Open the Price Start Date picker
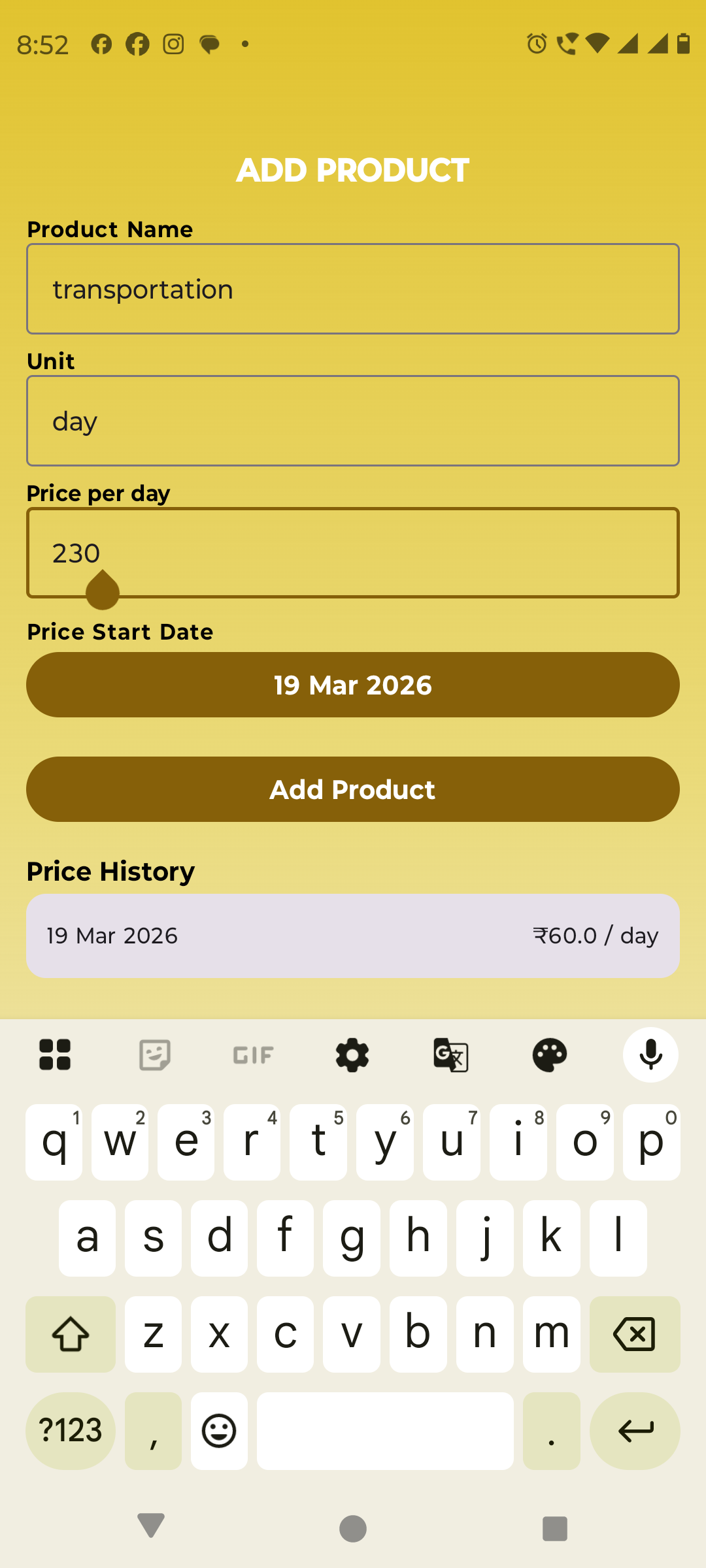Image resolution: width=706 pixels, height=1568 pixels. click(x=353, y=685)
